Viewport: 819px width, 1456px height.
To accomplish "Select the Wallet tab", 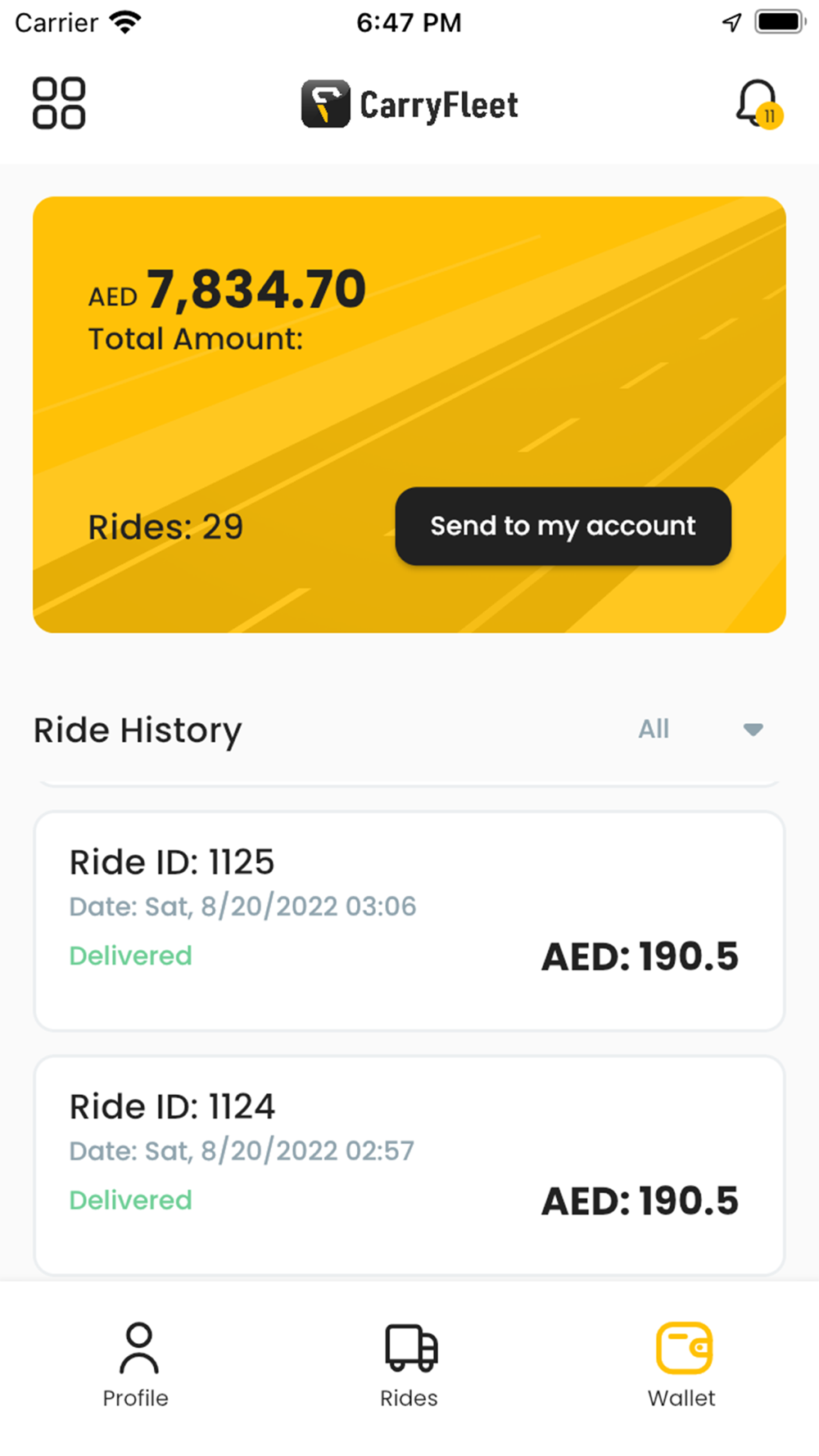I will click(x=682, y=1365).
